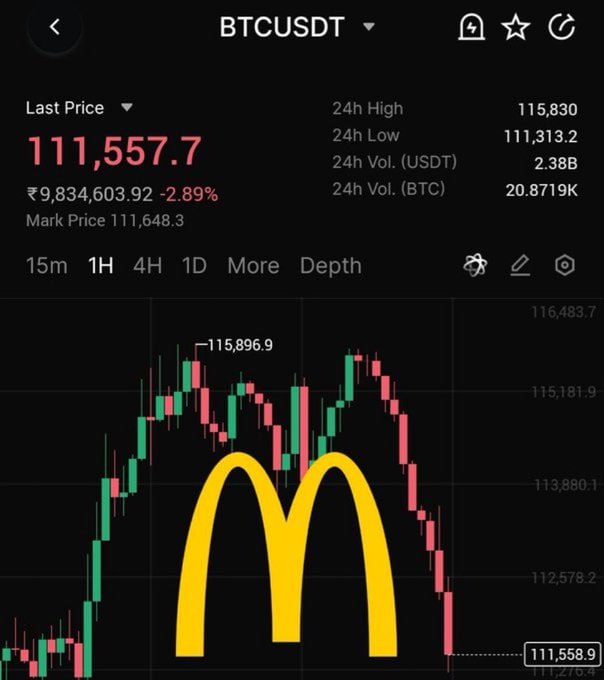This screenshot has height=680, width=604.
Task: Select the 1D chart interval
Action: pyautogui.click(x=194, y=266)
